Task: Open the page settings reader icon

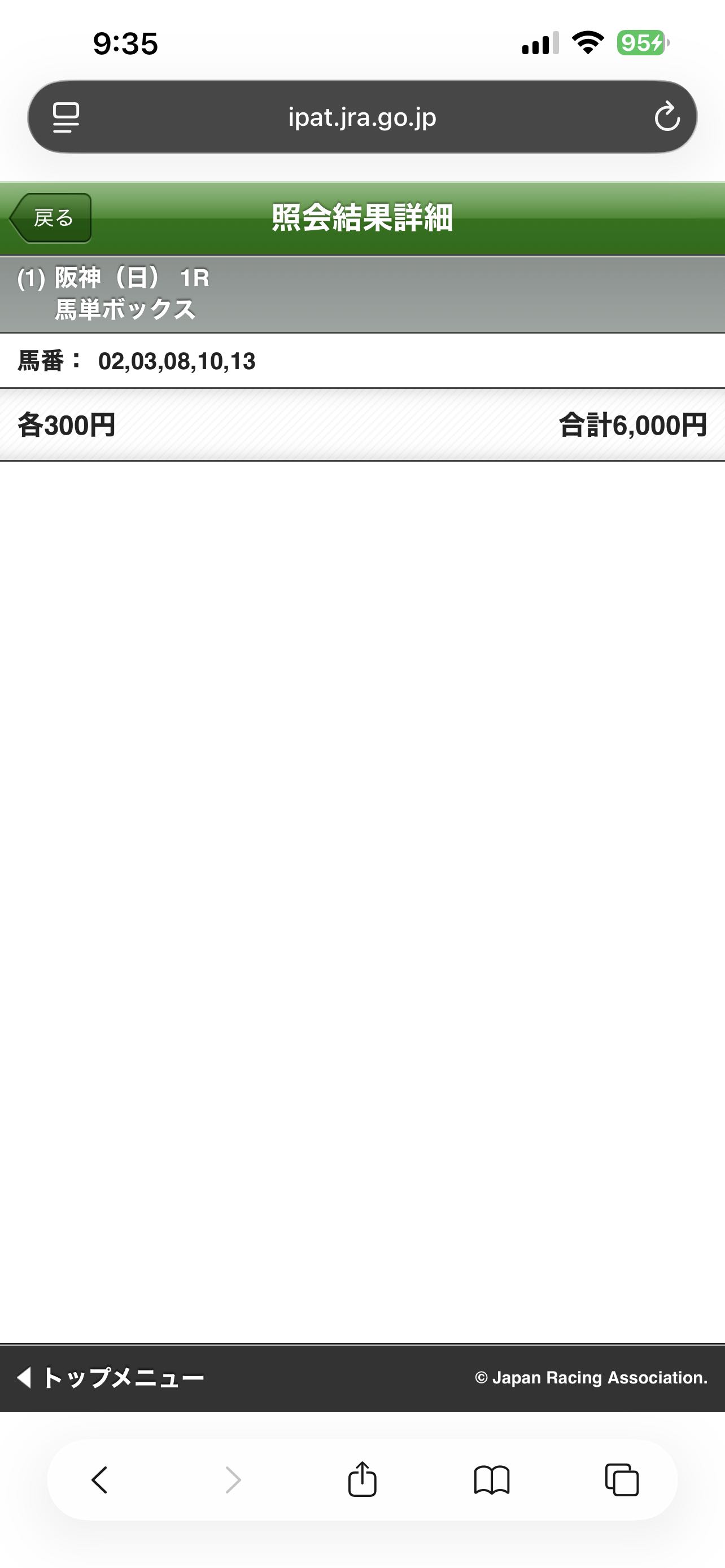Action: click(x=65, y=117)
